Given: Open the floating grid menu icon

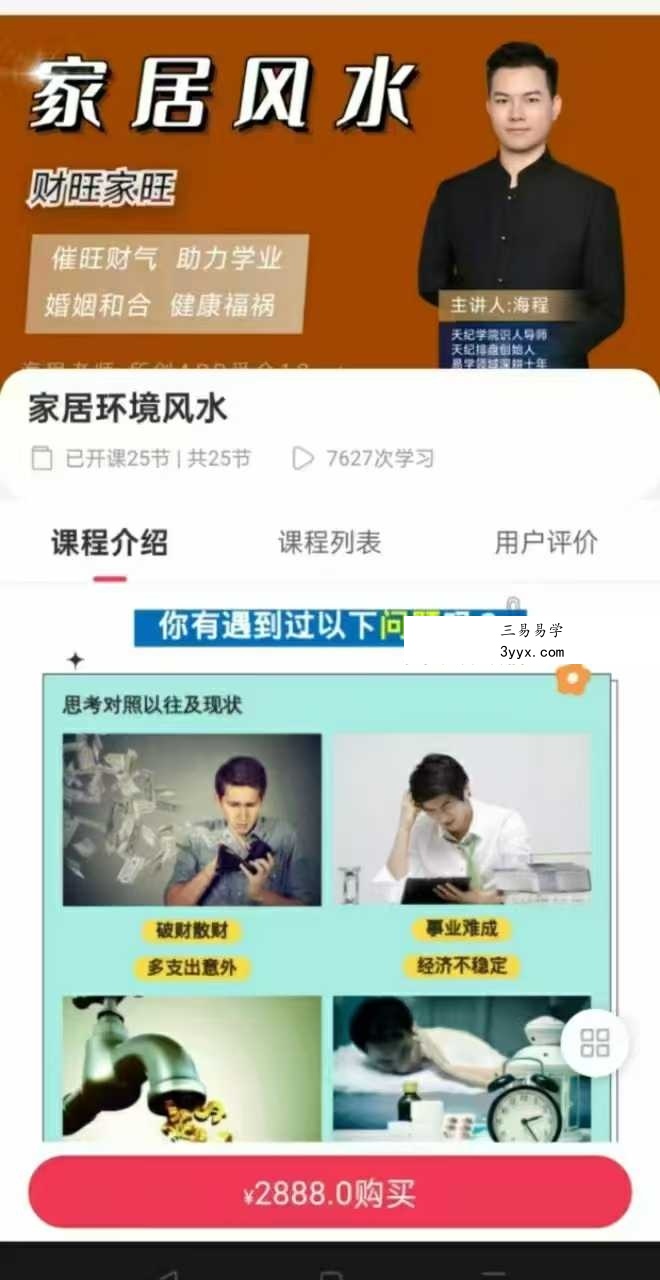Looking at the screenshot, I should (595, 1043).
